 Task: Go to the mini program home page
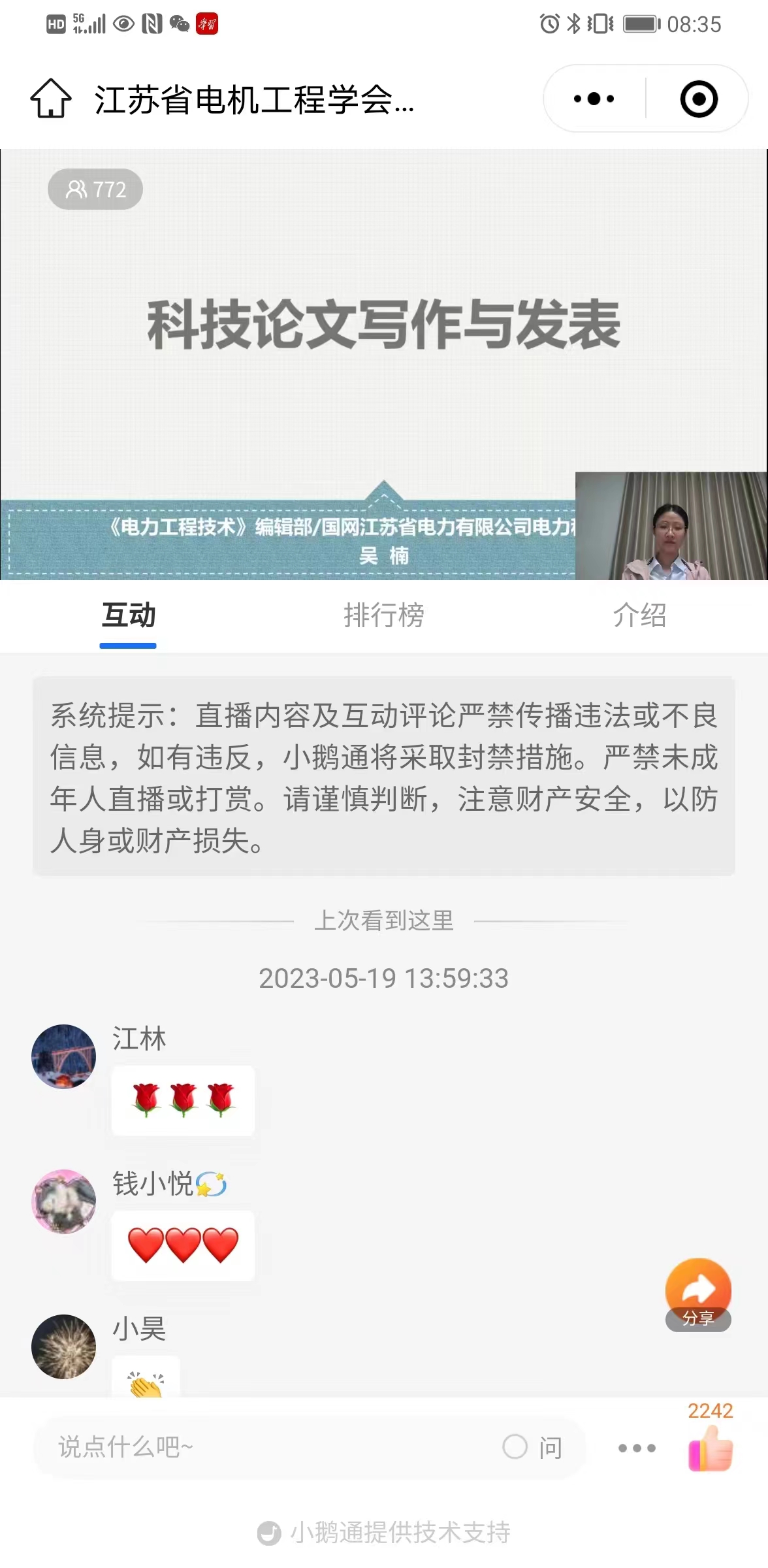coord(51,99)
